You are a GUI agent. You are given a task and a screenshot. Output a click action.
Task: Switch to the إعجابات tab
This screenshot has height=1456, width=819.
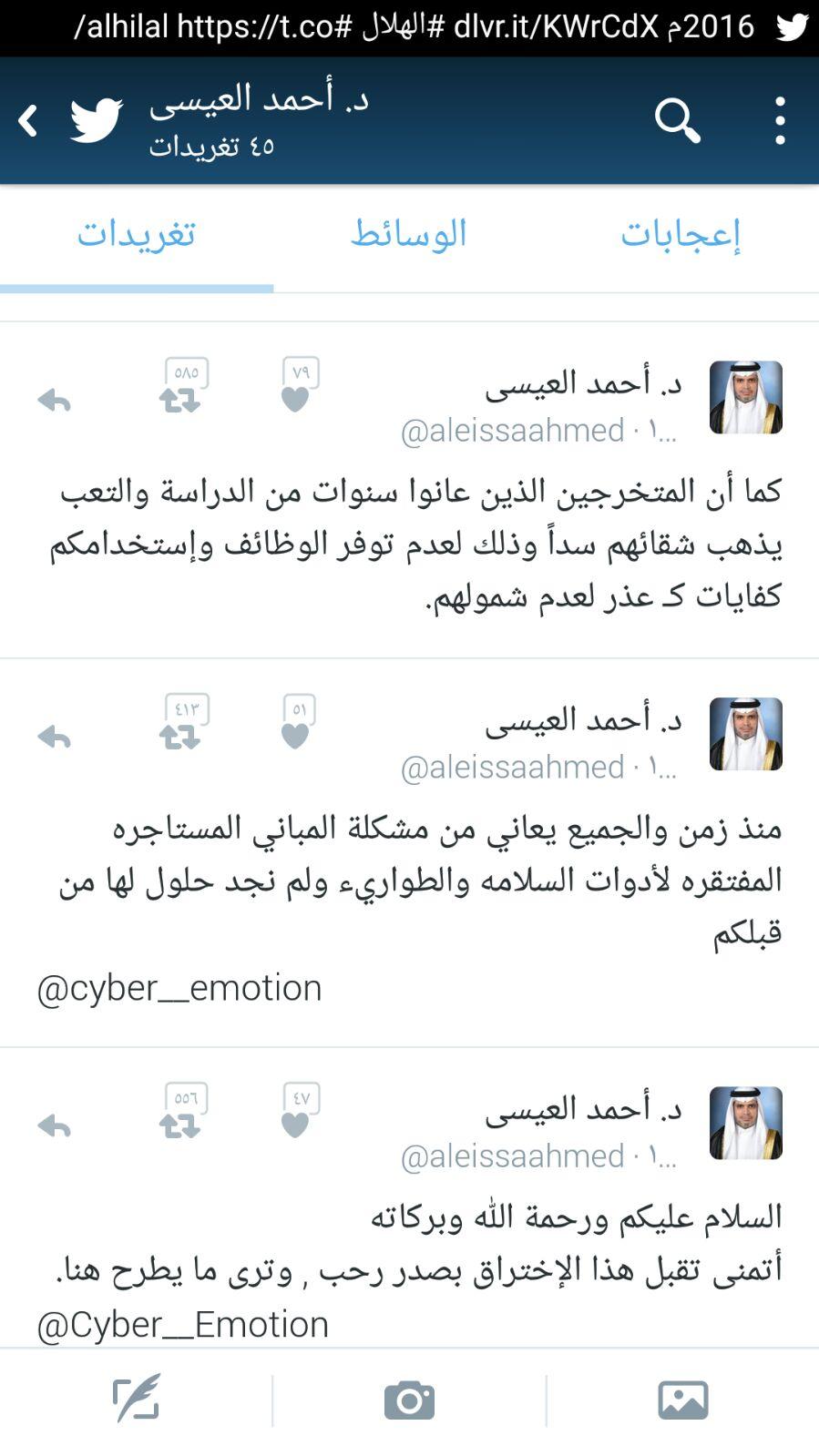681,235
